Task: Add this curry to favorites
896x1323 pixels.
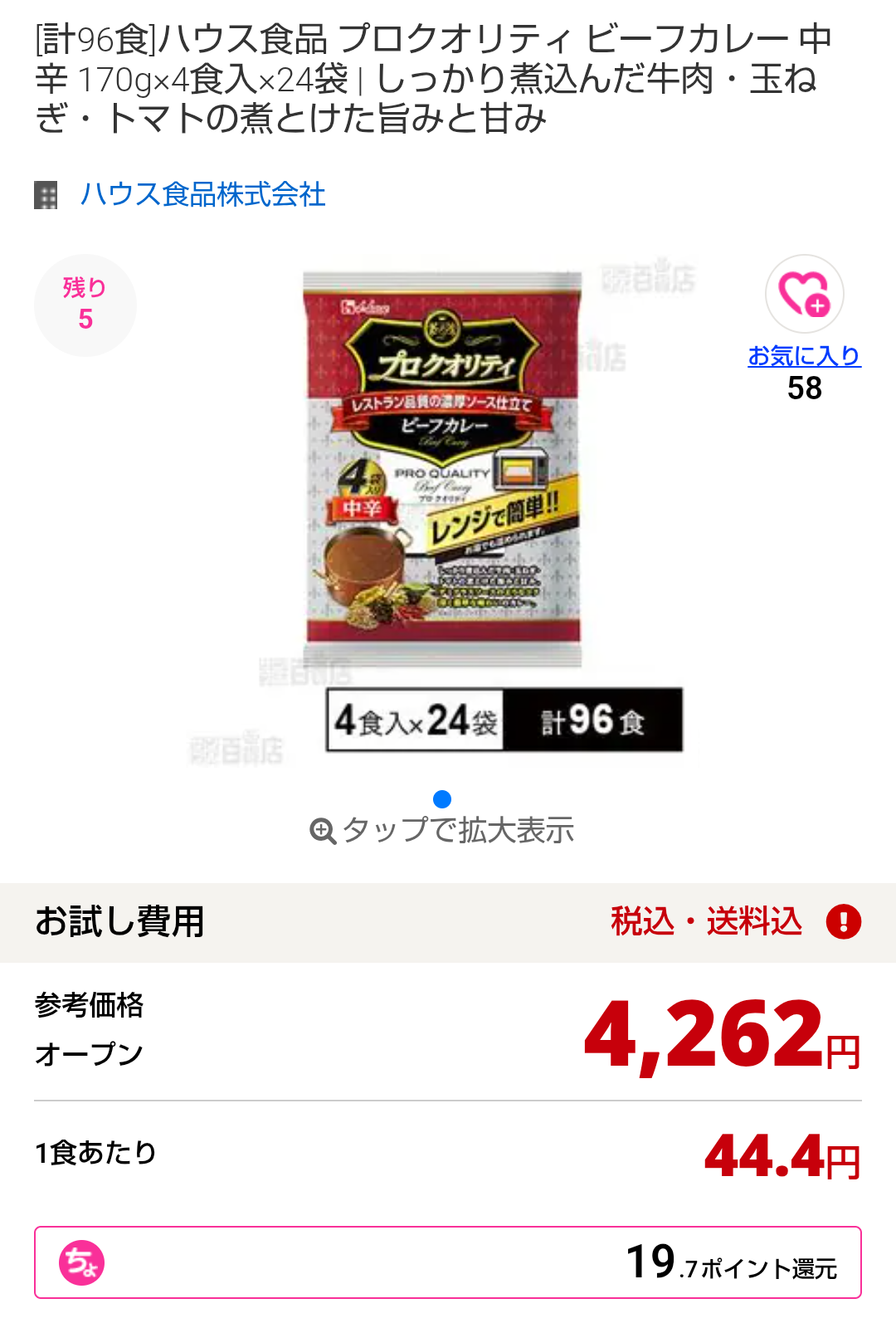Action: (804, 295)
